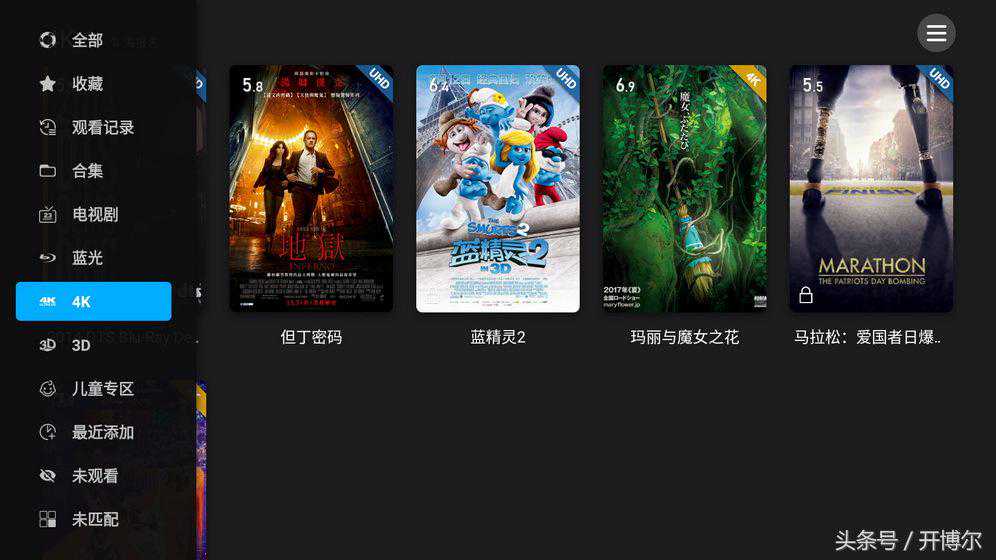Tap the highlighted 4K category
The width and height of the screenshot is (996, 560).
point(93,301)
